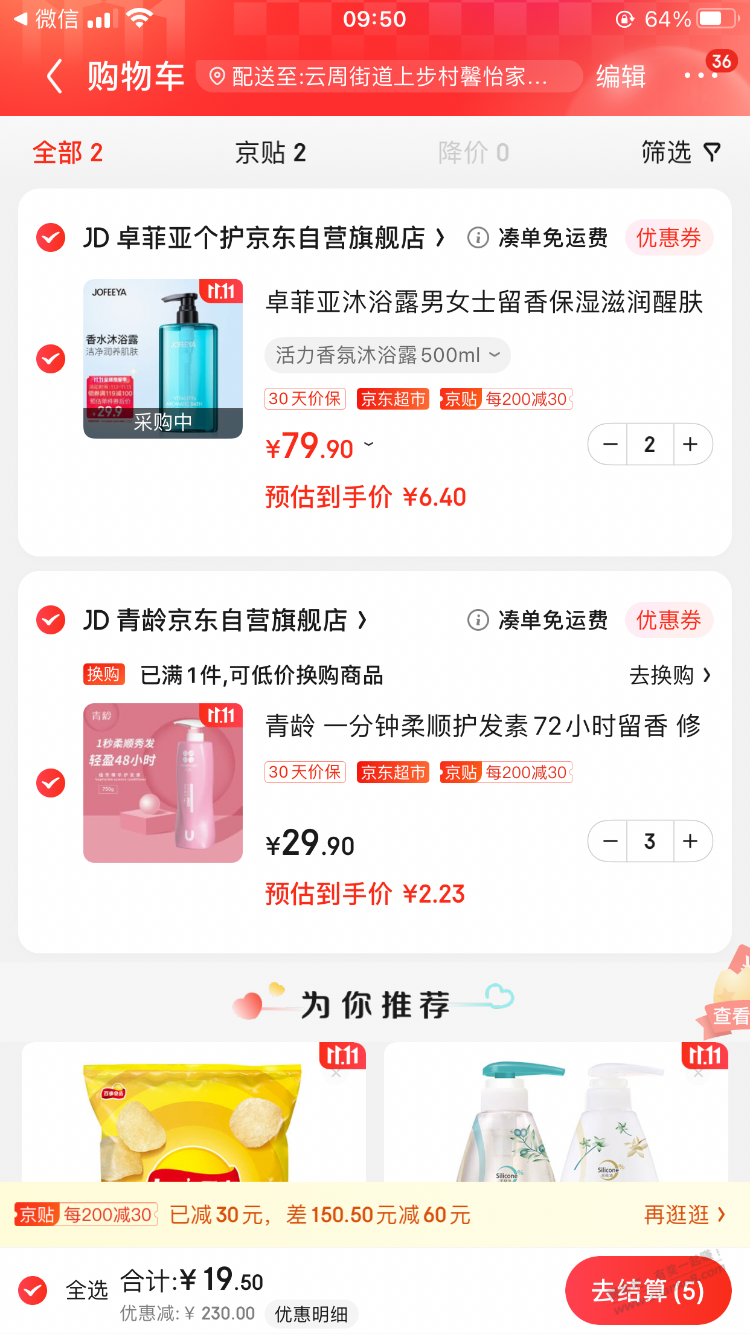
Task: Deselect the 青龄护发素 item checkbox
Action: click(50, 783)
